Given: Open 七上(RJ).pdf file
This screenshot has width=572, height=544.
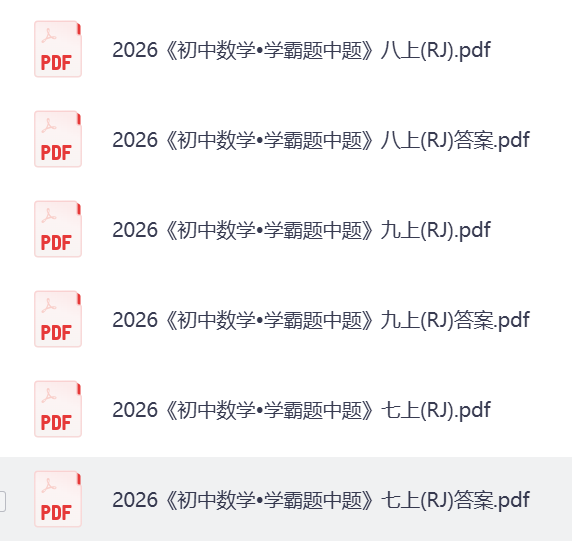Looking at the screenshot, I should click(301, 410).
